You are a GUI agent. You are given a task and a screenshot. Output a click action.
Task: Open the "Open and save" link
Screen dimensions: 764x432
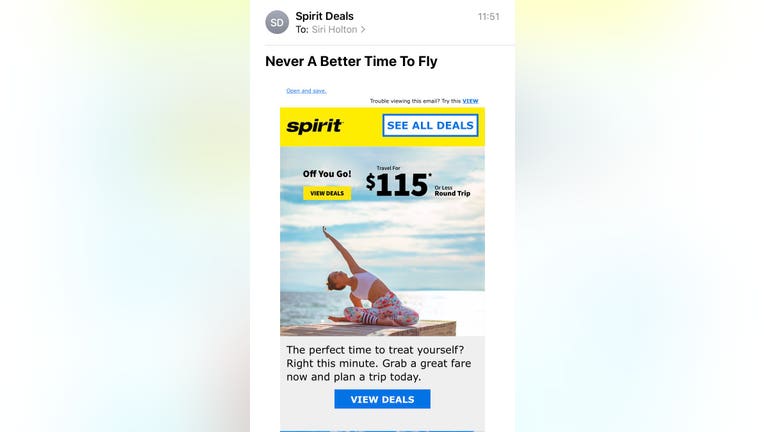click(x=306, y=91)
